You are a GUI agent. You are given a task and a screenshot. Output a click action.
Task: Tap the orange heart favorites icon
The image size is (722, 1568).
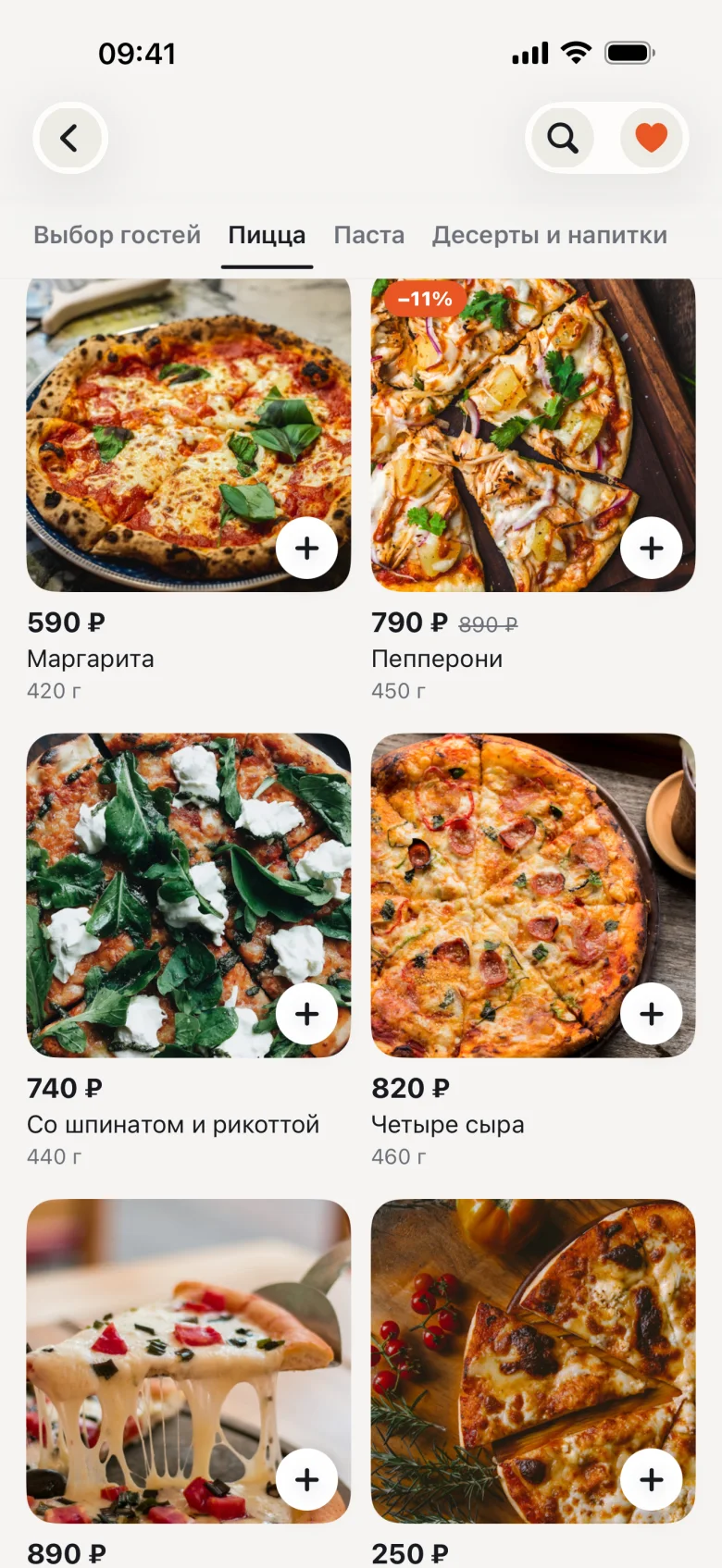(651, 138)
